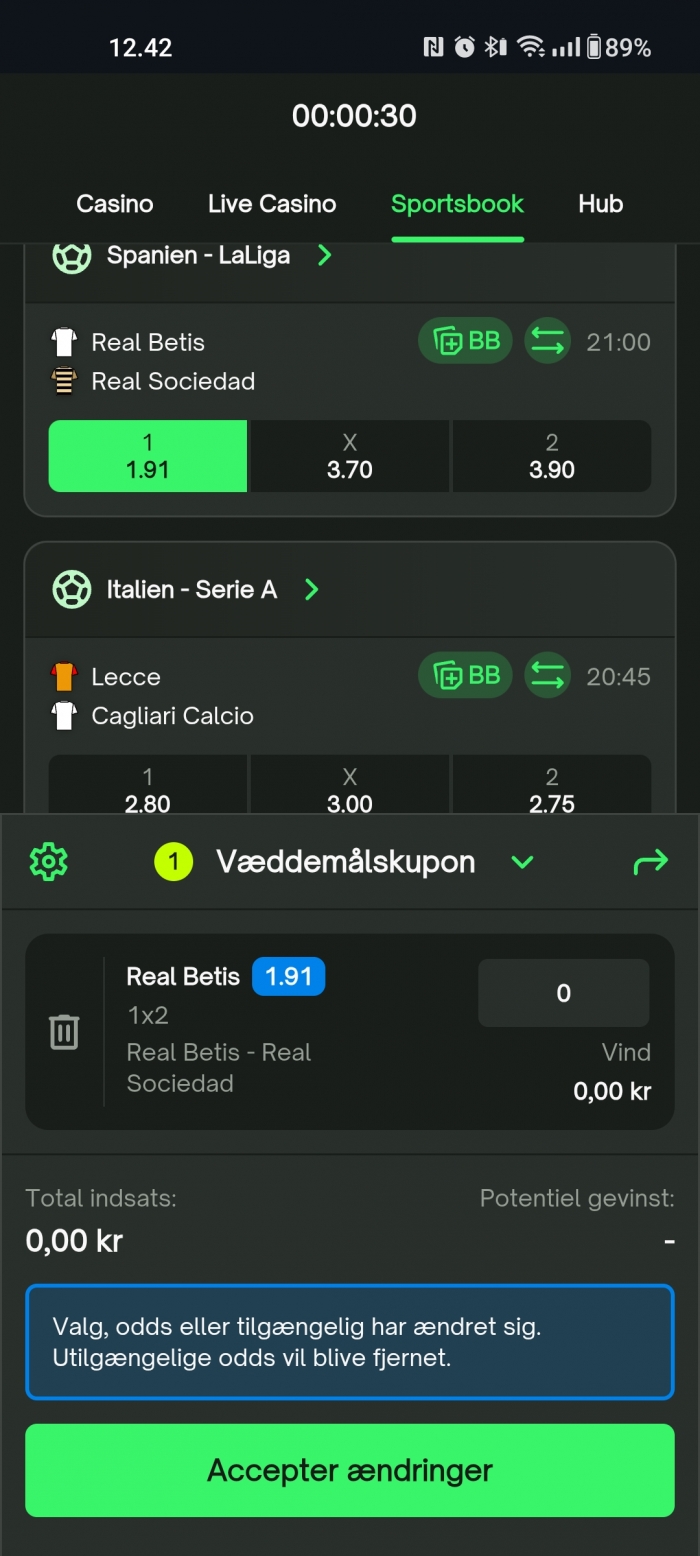Share the bet slip
700x1556 pixels.
[x=650, y=862]
